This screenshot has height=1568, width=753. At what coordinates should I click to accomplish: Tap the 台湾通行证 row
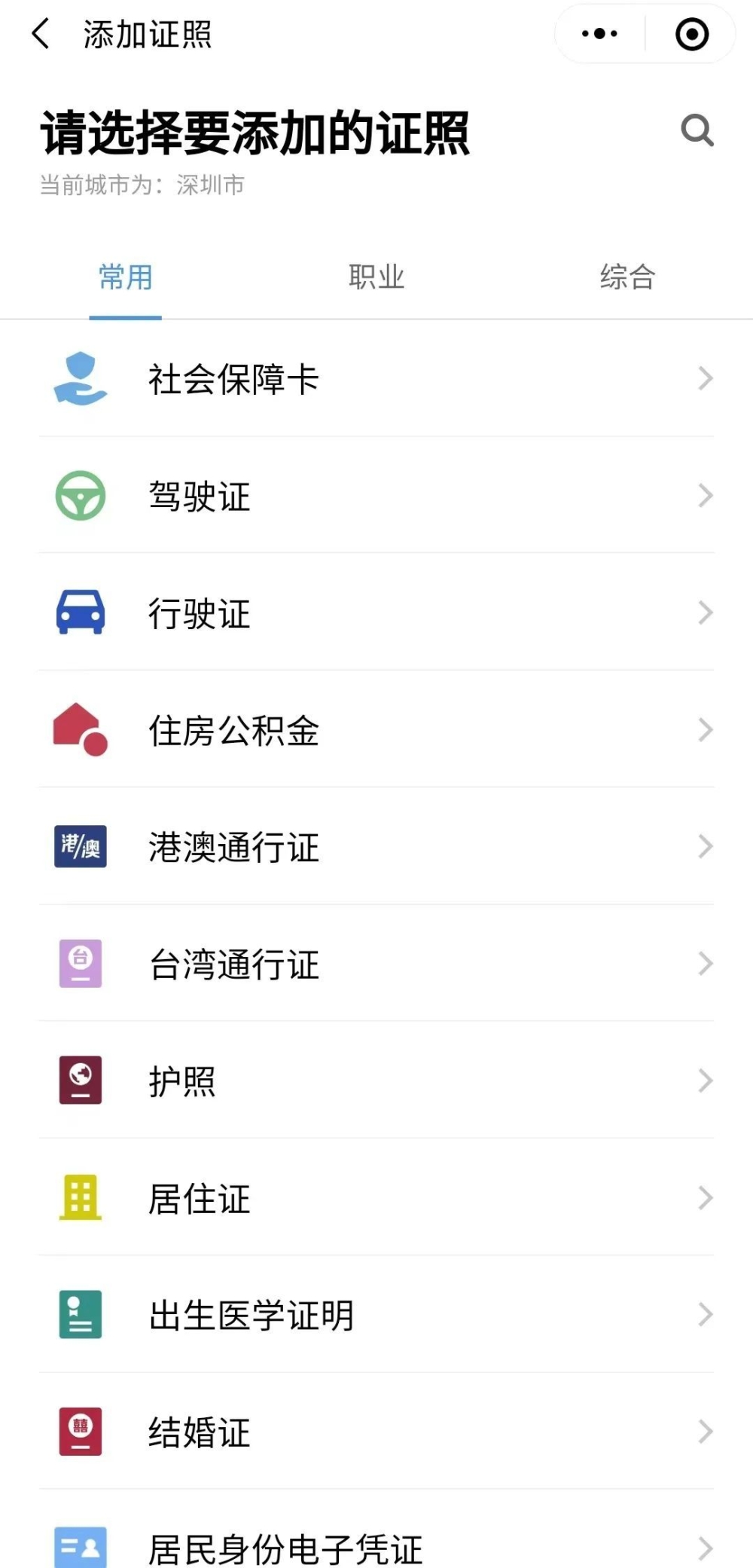pos(376,964)
